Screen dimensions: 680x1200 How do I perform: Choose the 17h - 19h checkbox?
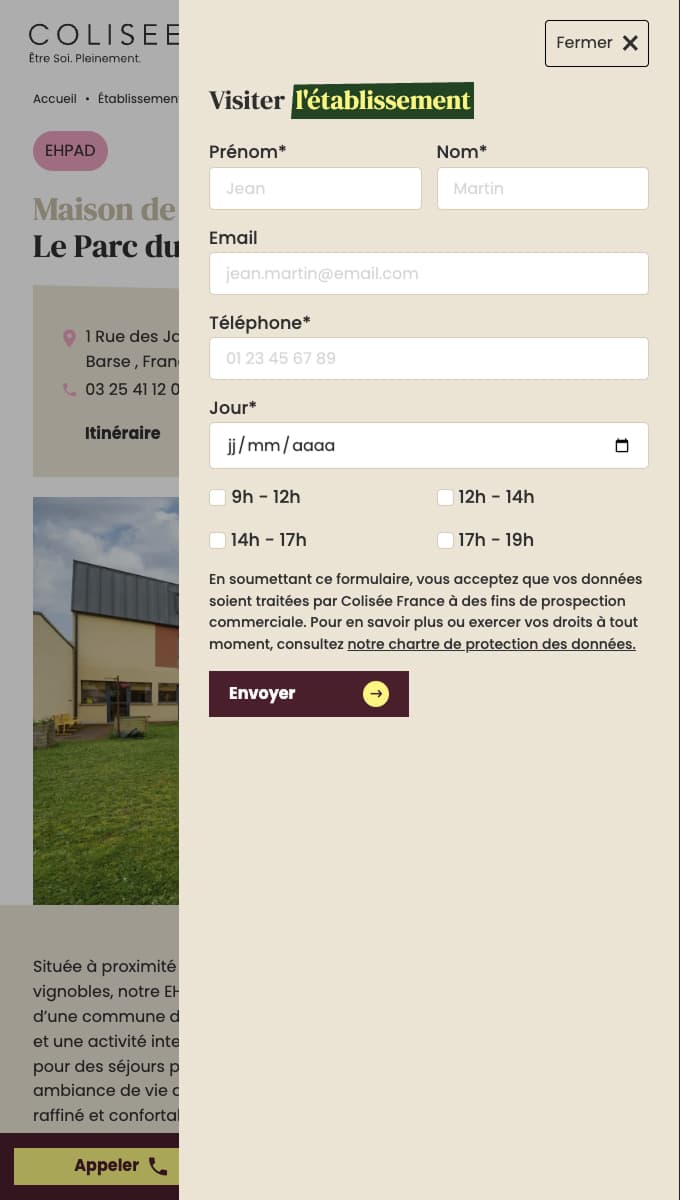pyautogui.click(x=446, y=541)
